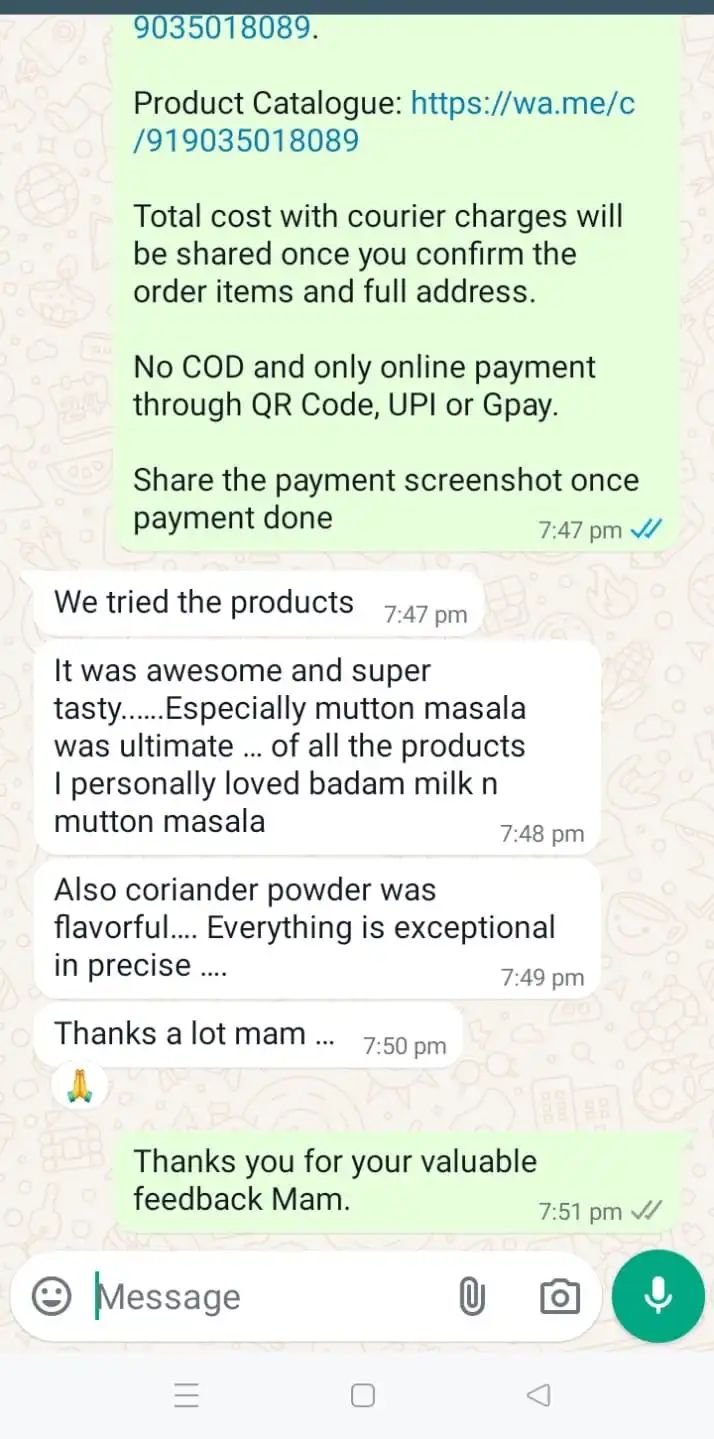The height and width of the screenshot is (1439, 714).
Task: Open the emoji picker
Action: (51, 1297)
